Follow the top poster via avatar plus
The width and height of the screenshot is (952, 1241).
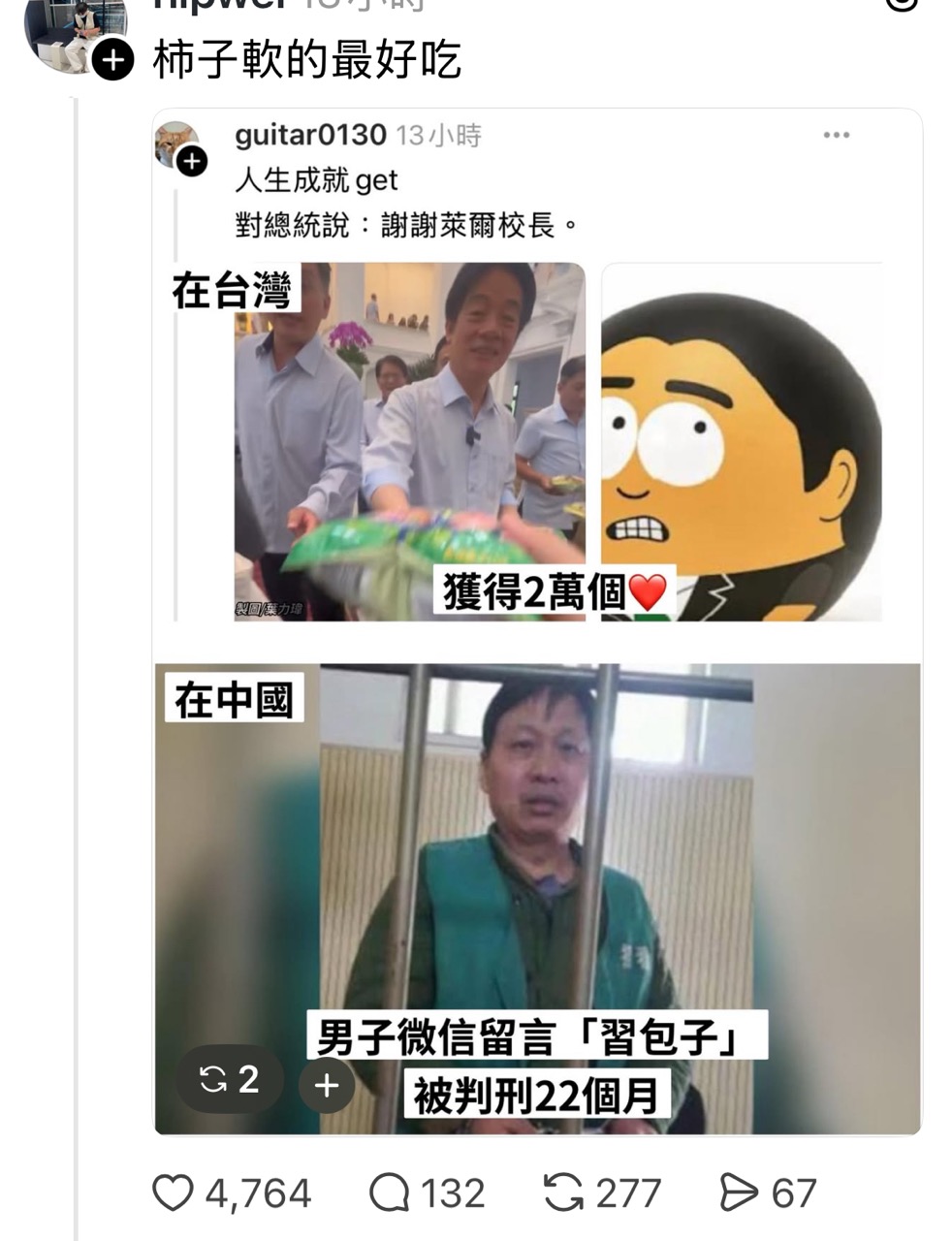pos(113,61)
